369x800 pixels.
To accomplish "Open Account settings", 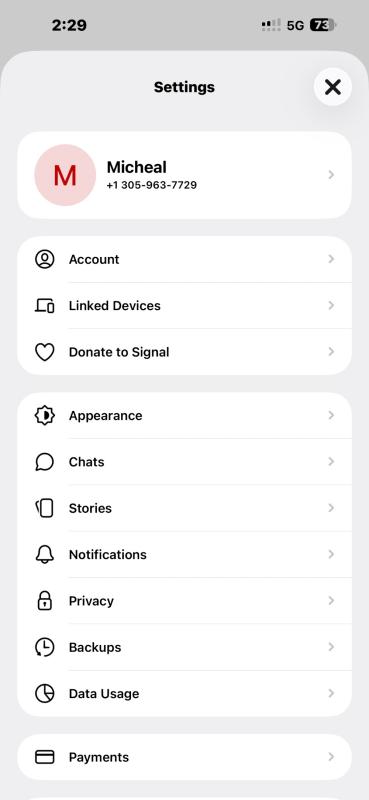I will pyautogui.click(x=184, y=259).
